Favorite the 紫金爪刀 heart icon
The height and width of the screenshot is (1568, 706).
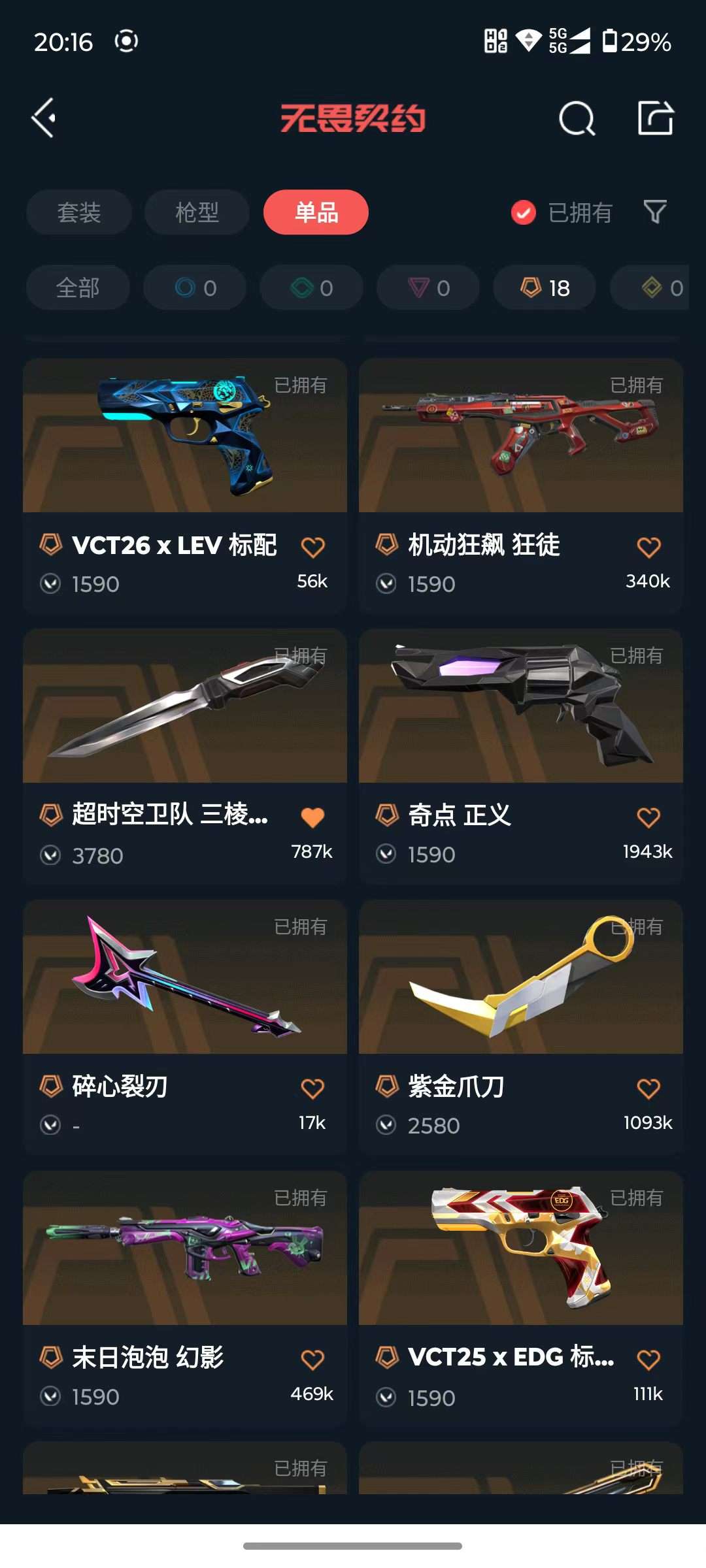tap(648, 1088)
